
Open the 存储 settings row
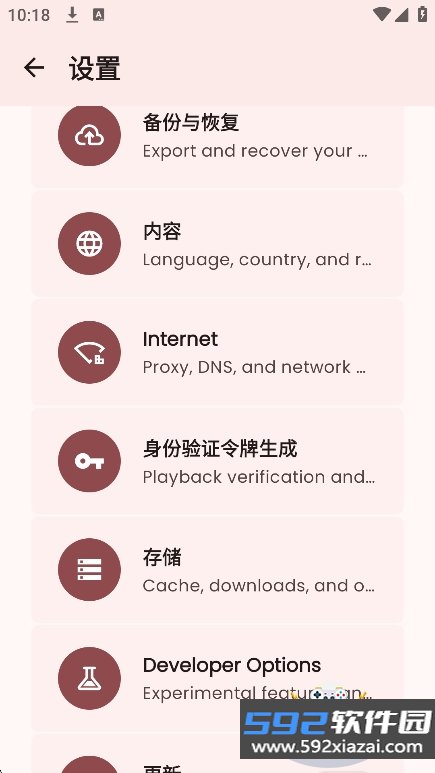tap(218, 569)
